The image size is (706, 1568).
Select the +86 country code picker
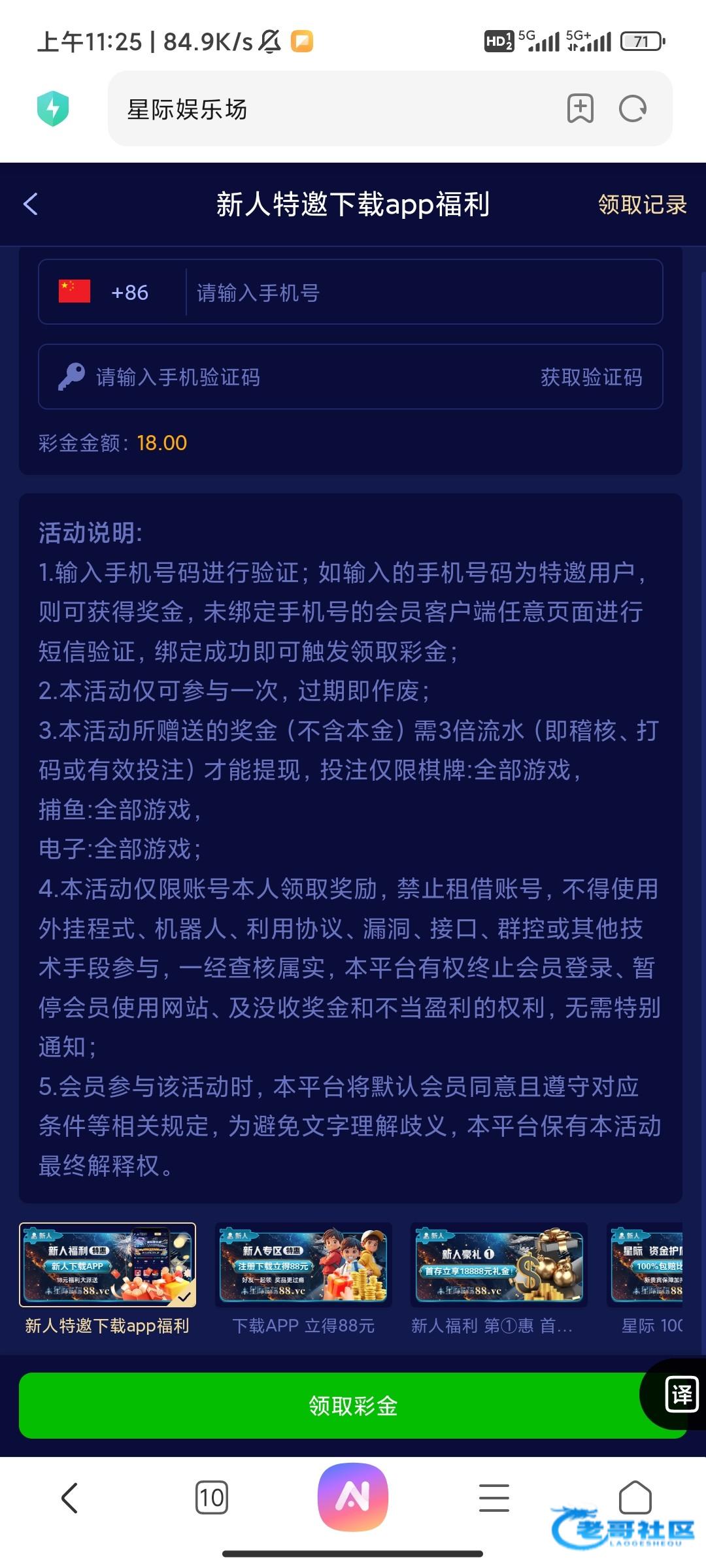105,292
